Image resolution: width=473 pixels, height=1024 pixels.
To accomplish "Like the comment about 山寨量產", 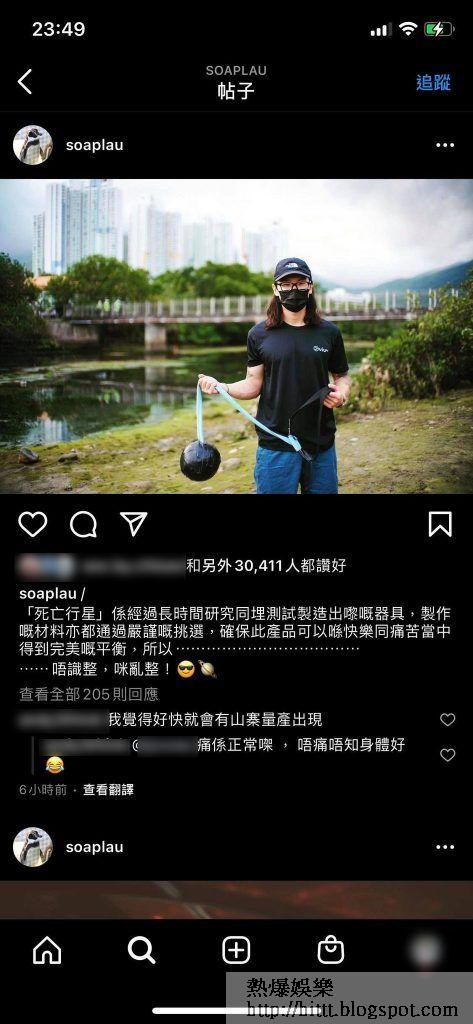I will coord(448,720).
